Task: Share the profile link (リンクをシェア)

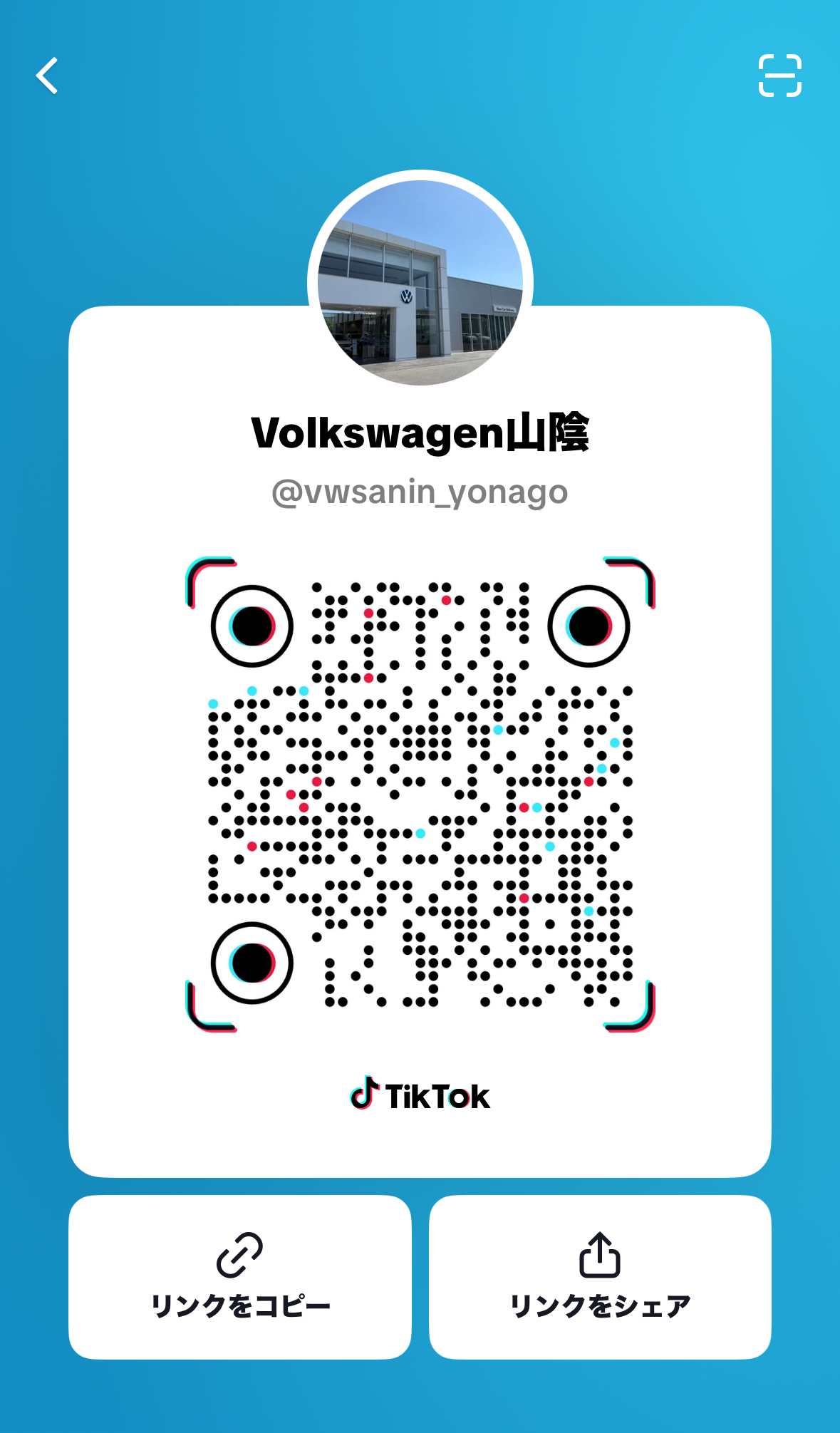Action: coord(600,1277)
